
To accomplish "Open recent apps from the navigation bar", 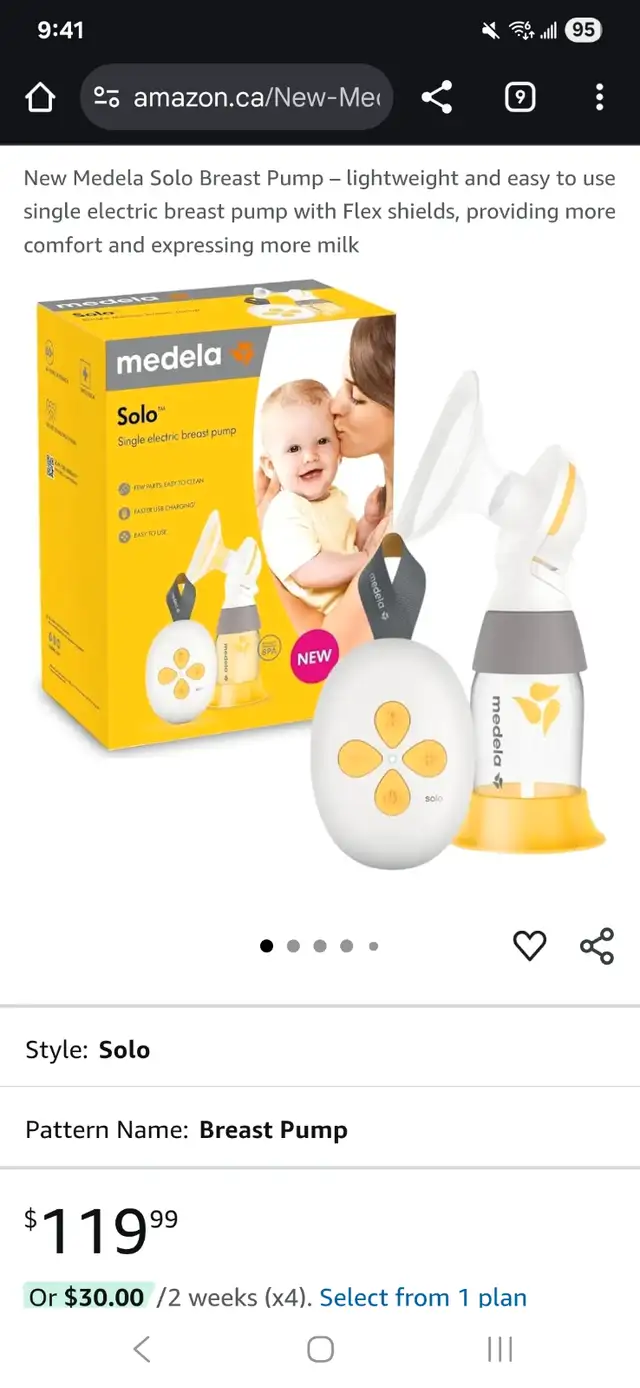I will (500, 1349).
